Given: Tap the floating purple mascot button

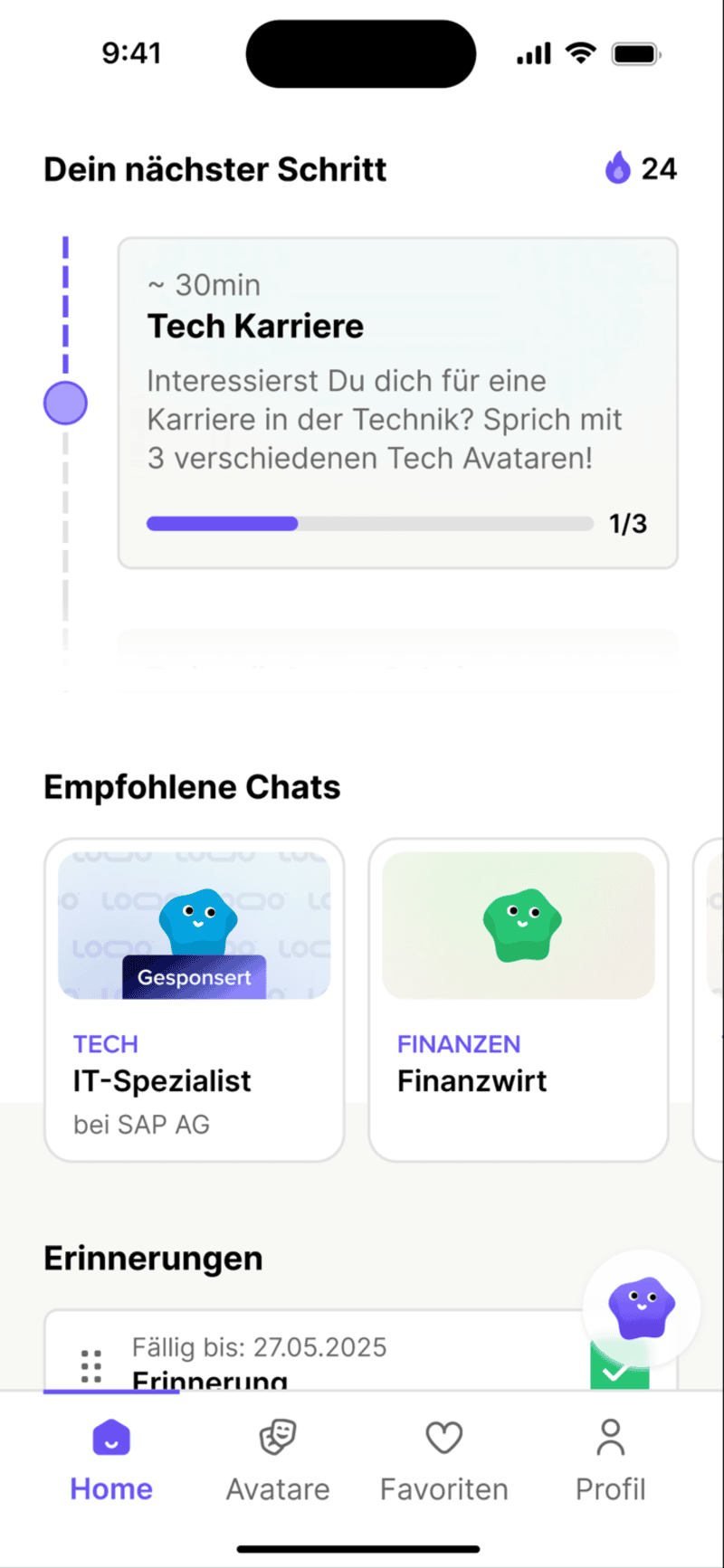Looking at the screenshot, I should tap(642, 1307).
